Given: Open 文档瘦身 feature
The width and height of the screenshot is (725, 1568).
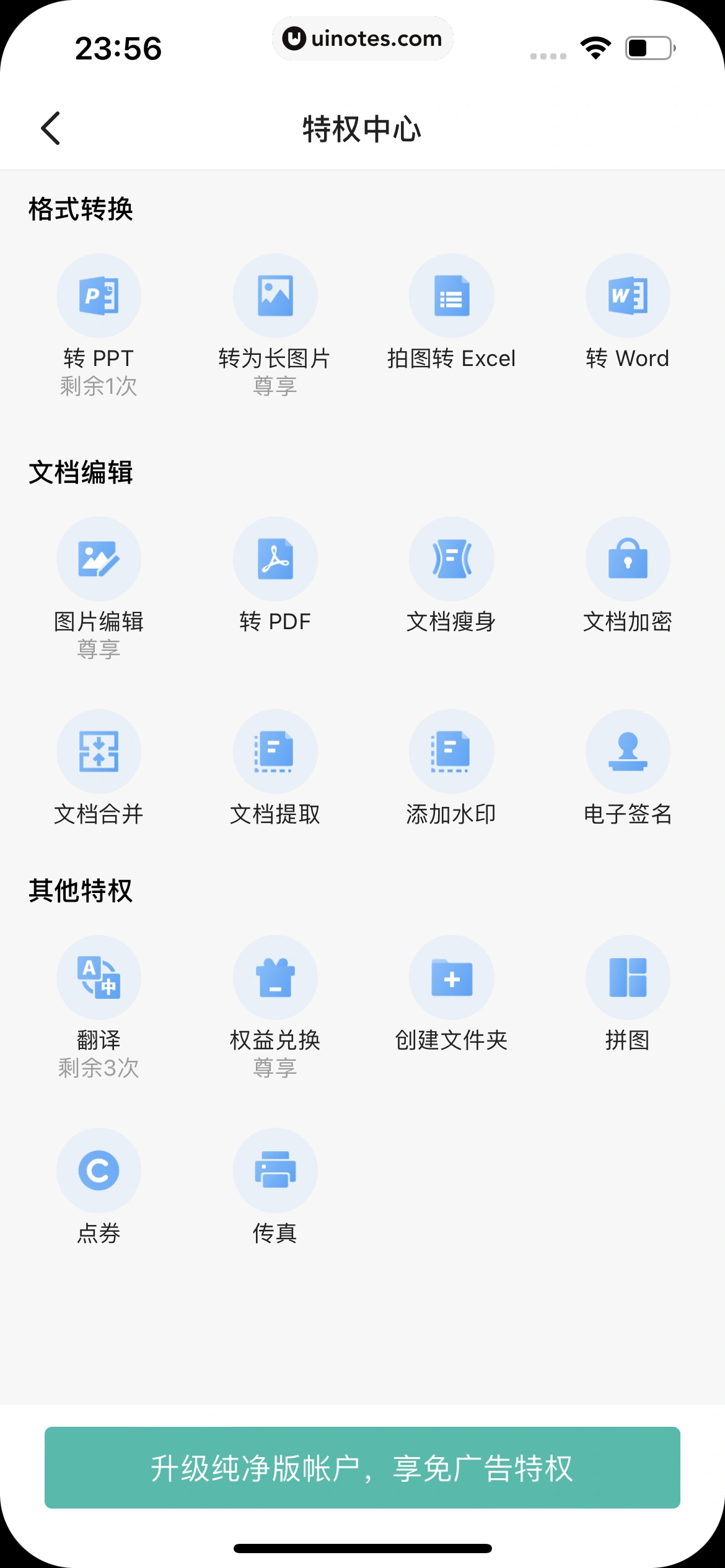Looking at the screenshot, I should pos(452,559).
